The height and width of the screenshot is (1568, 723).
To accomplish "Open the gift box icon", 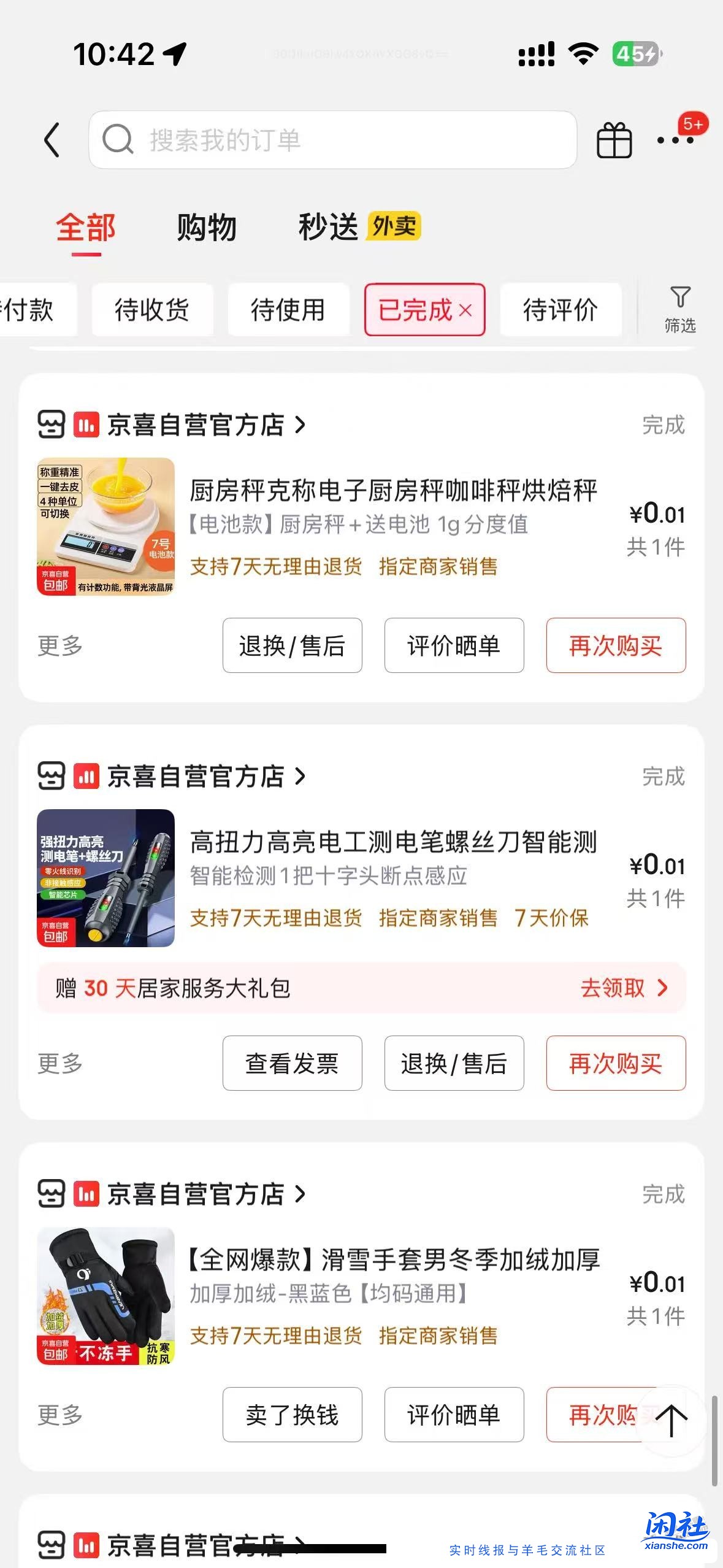I will 614,139.
